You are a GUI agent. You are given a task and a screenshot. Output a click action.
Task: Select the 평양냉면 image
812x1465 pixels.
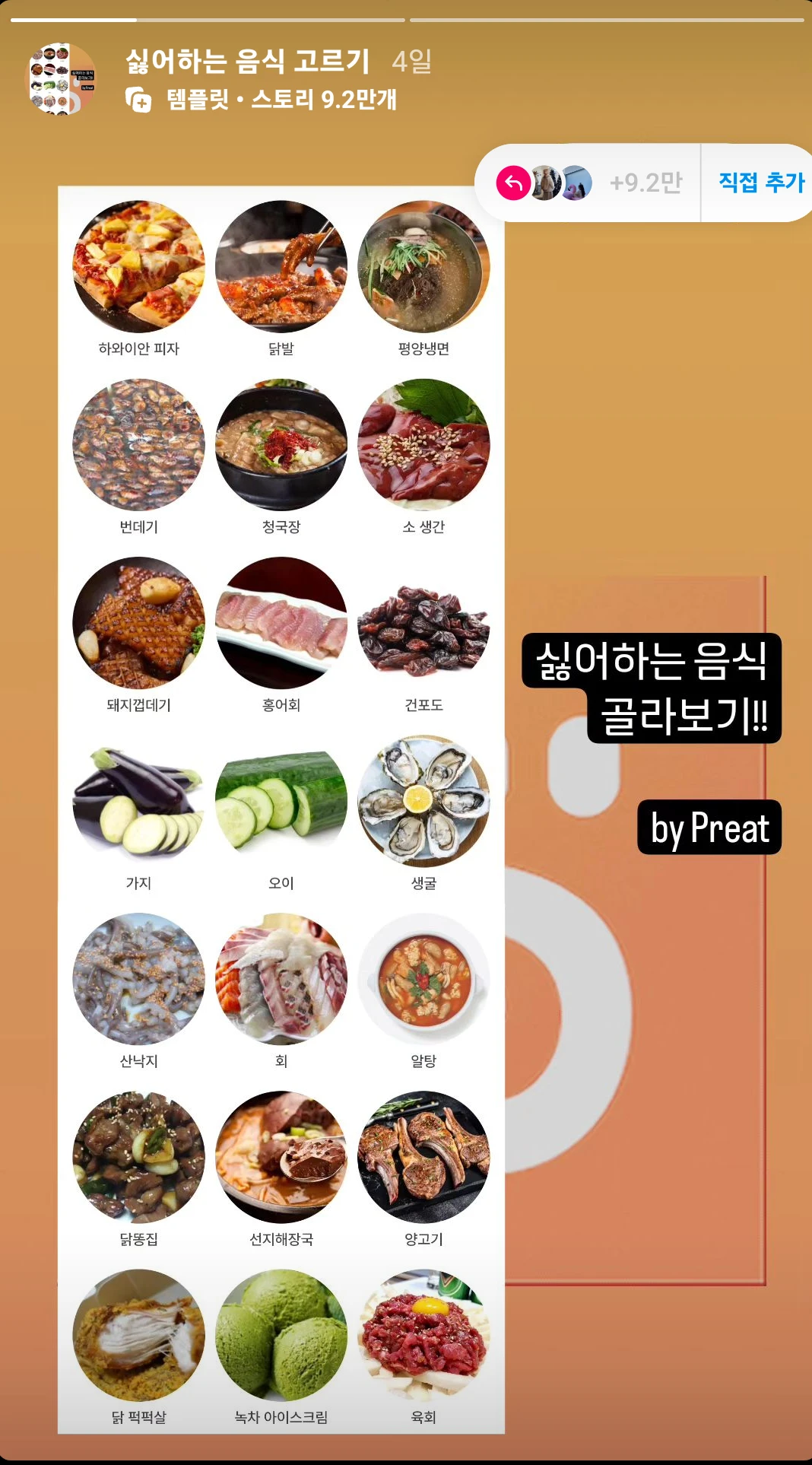point(423,267)
